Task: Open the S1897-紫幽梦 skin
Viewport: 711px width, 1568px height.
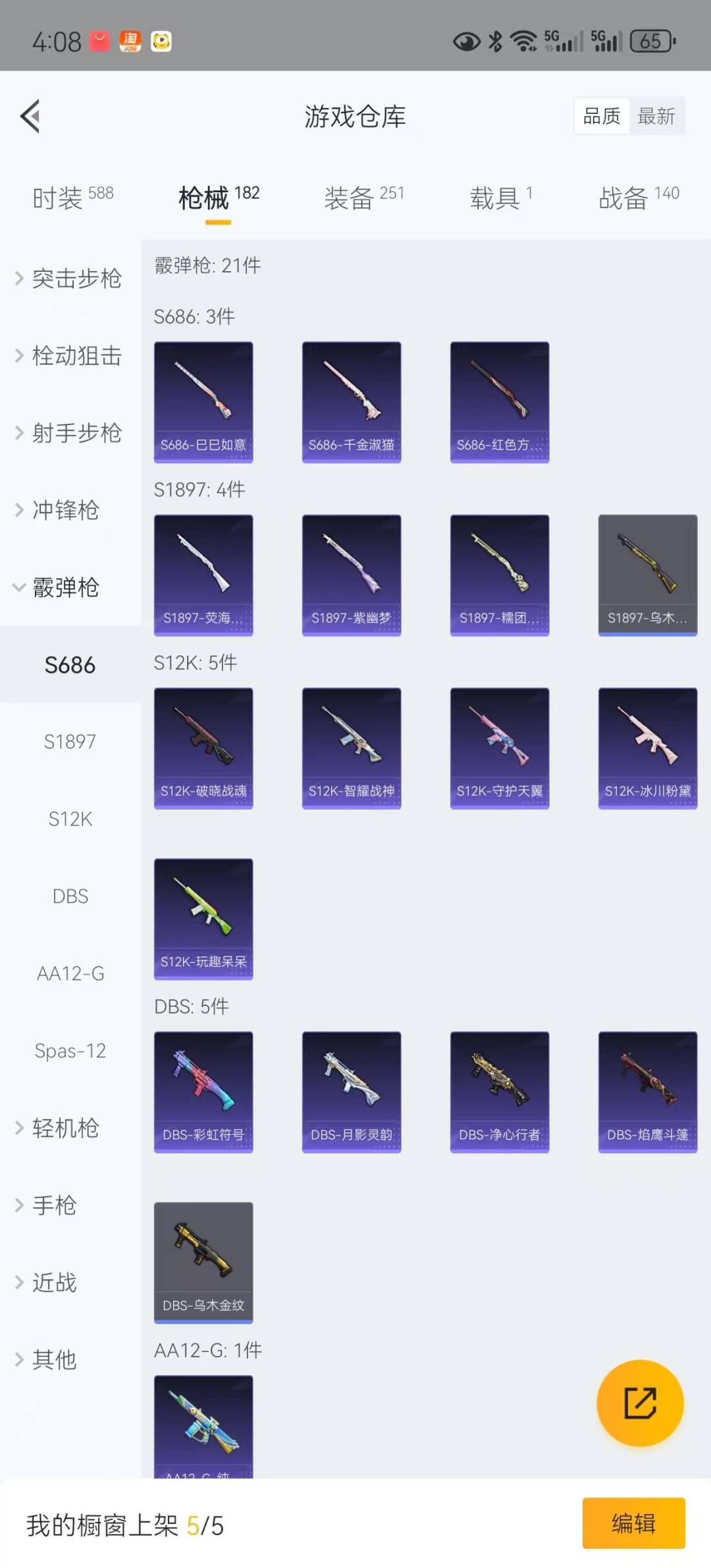Action: coord(351,575)
